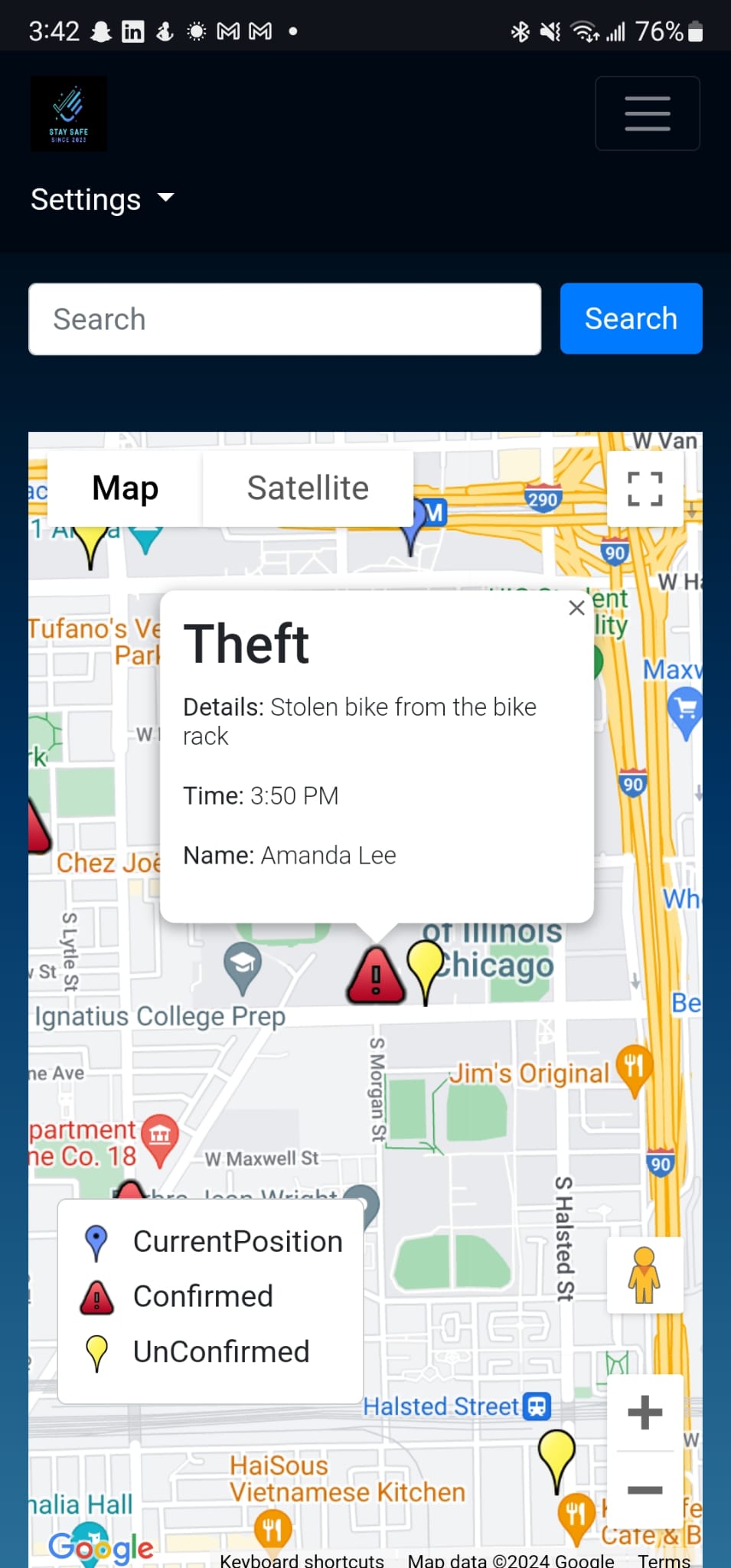Open the Halsted Street transit station icon
731x1568 pixels.
[x=537, y=1406]
